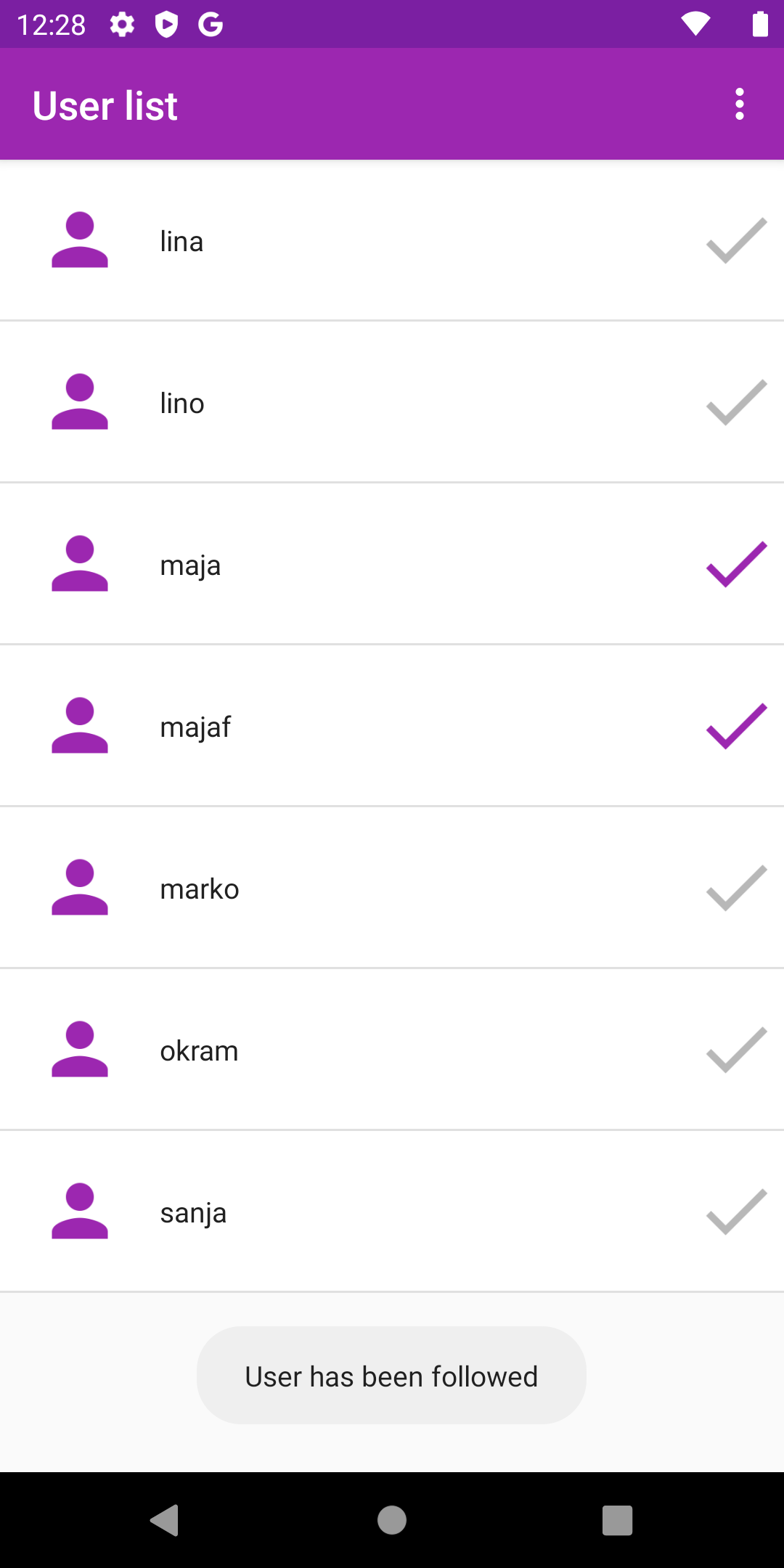This screenshot has height=1568, width=784.
Task: Click sanja's avatar icon
Action: click(x=80, y=1211)
